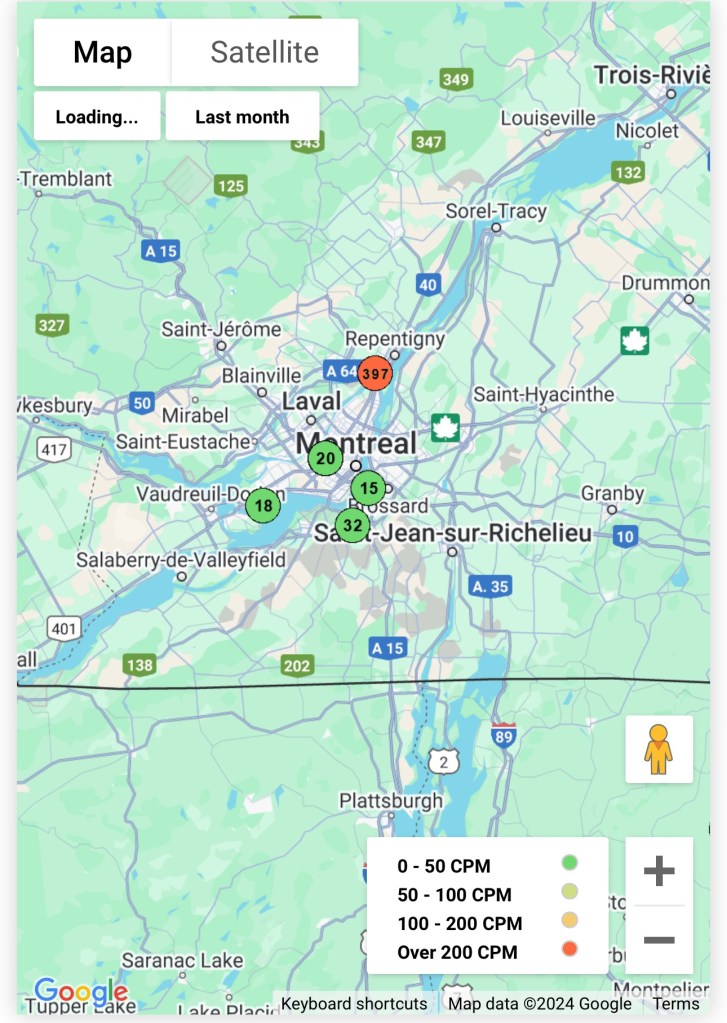The width and height of the screenshot is (727, 1023).
Task: Select the green marker showing 20
Action: point(325,459)
